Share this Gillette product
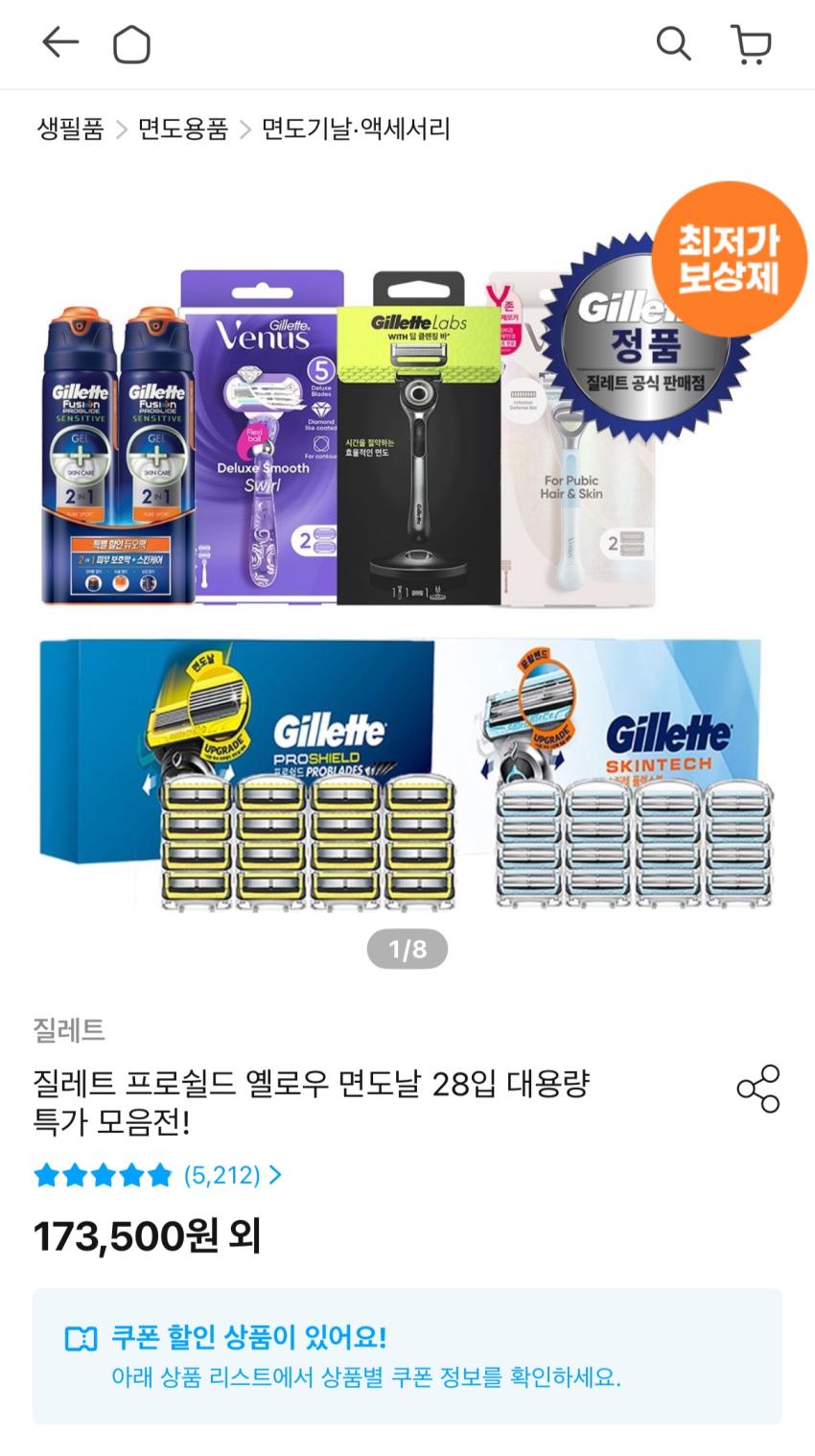This screenshot has width=815, height=1456. tap(757, 1089)
